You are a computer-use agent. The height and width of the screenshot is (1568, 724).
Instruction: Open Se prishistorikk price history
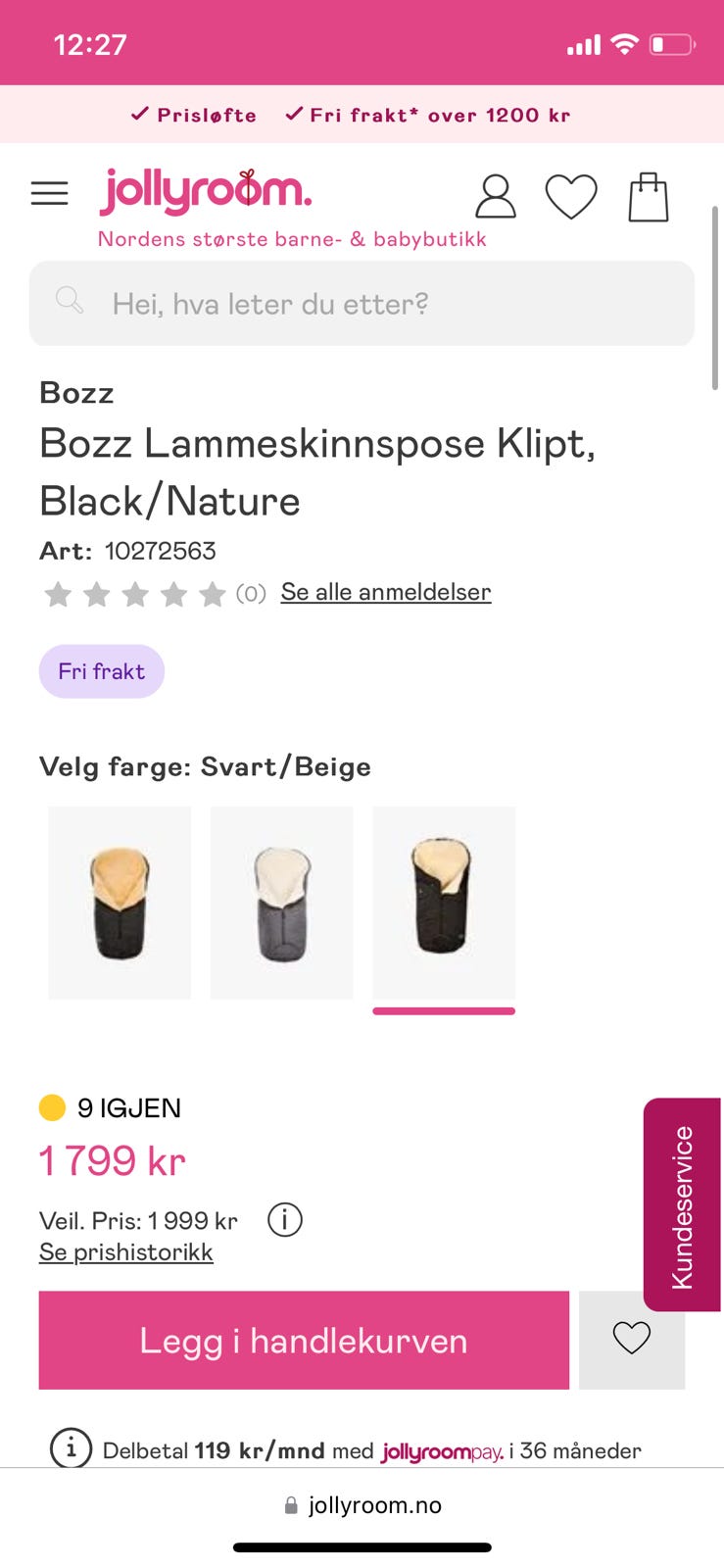click(x=125, y=1251)
